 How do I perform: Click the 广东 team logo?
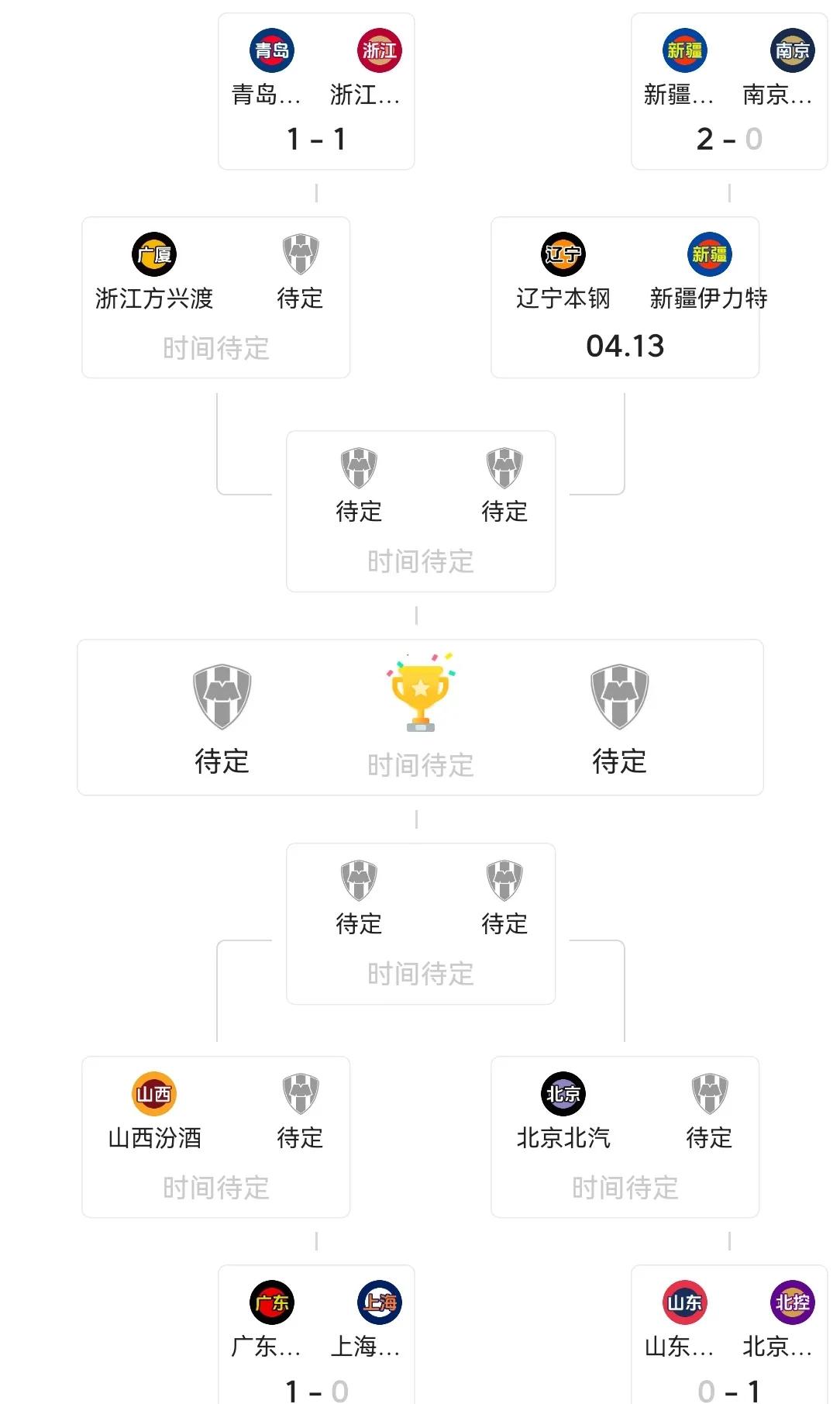tap(270, 1303)
